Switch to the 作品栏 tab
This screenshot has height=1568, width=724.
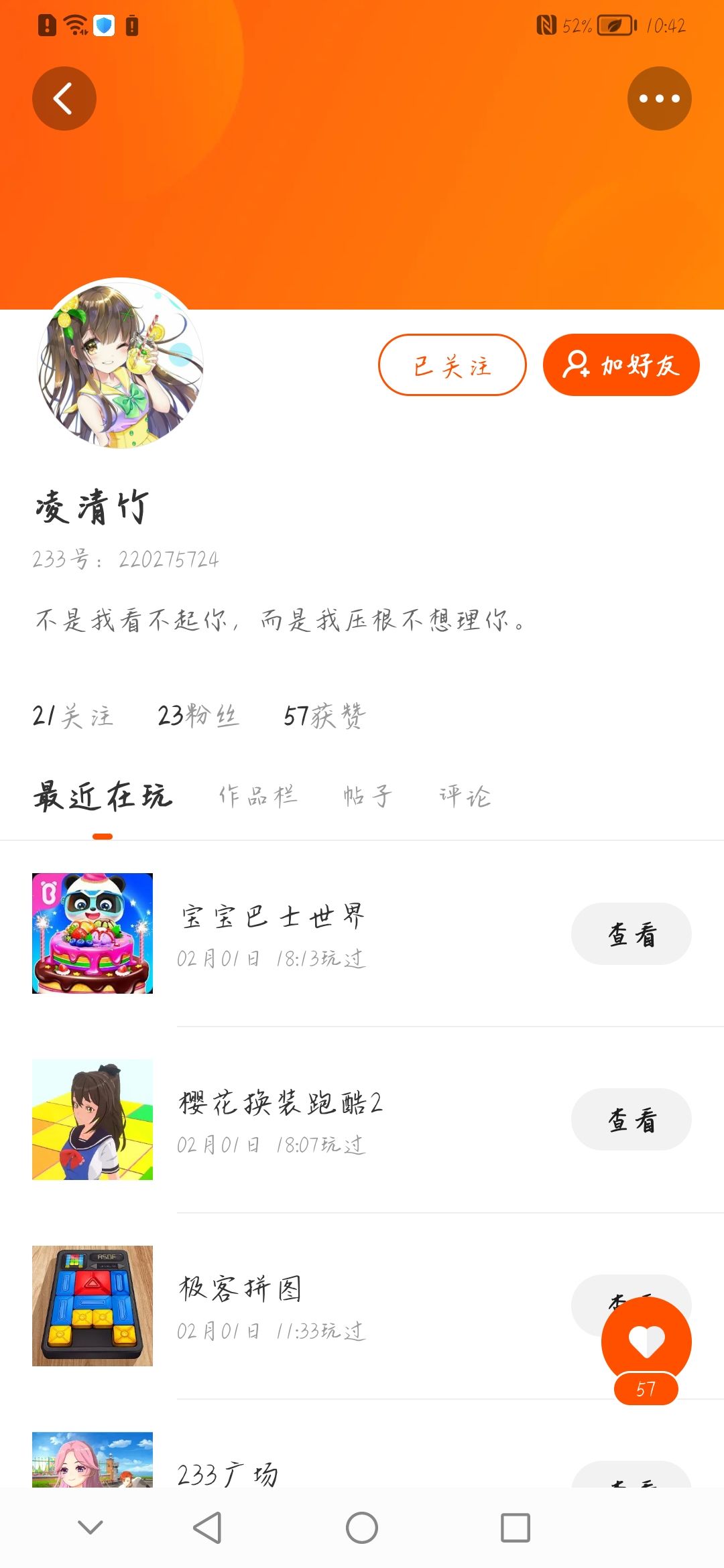258,796
